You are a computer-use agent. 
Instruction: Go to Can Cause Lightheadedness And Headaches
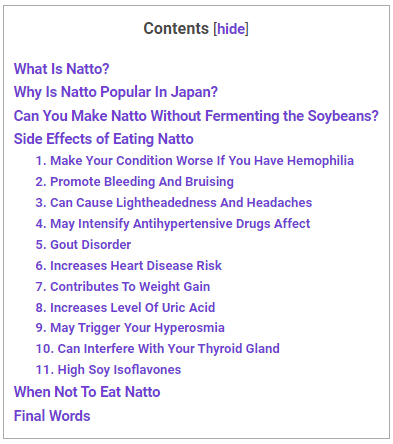click(x=174, y=203)
